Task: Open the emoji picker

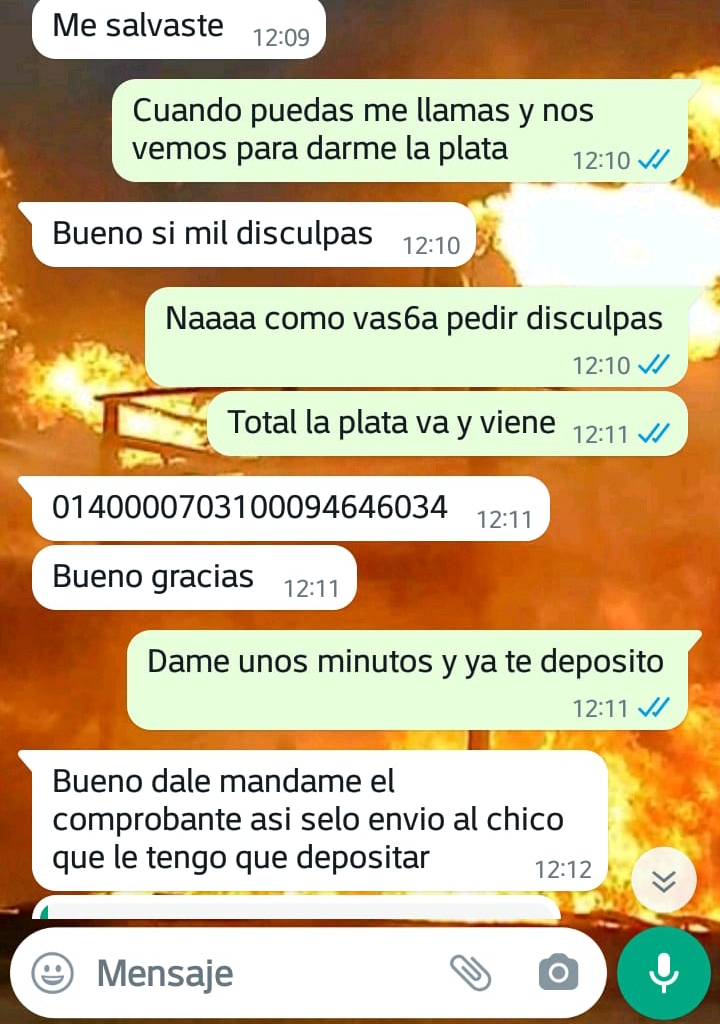Action: point(52,972)
